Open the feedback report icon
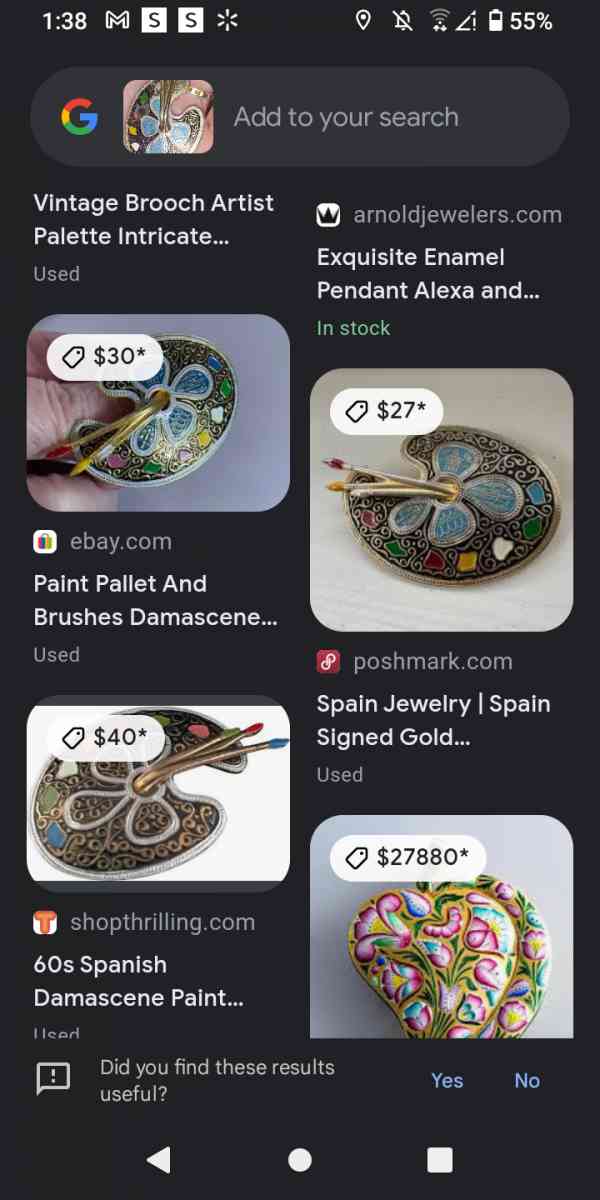The height and width of the screenshot is (1200, 600). click(53, 1078)
